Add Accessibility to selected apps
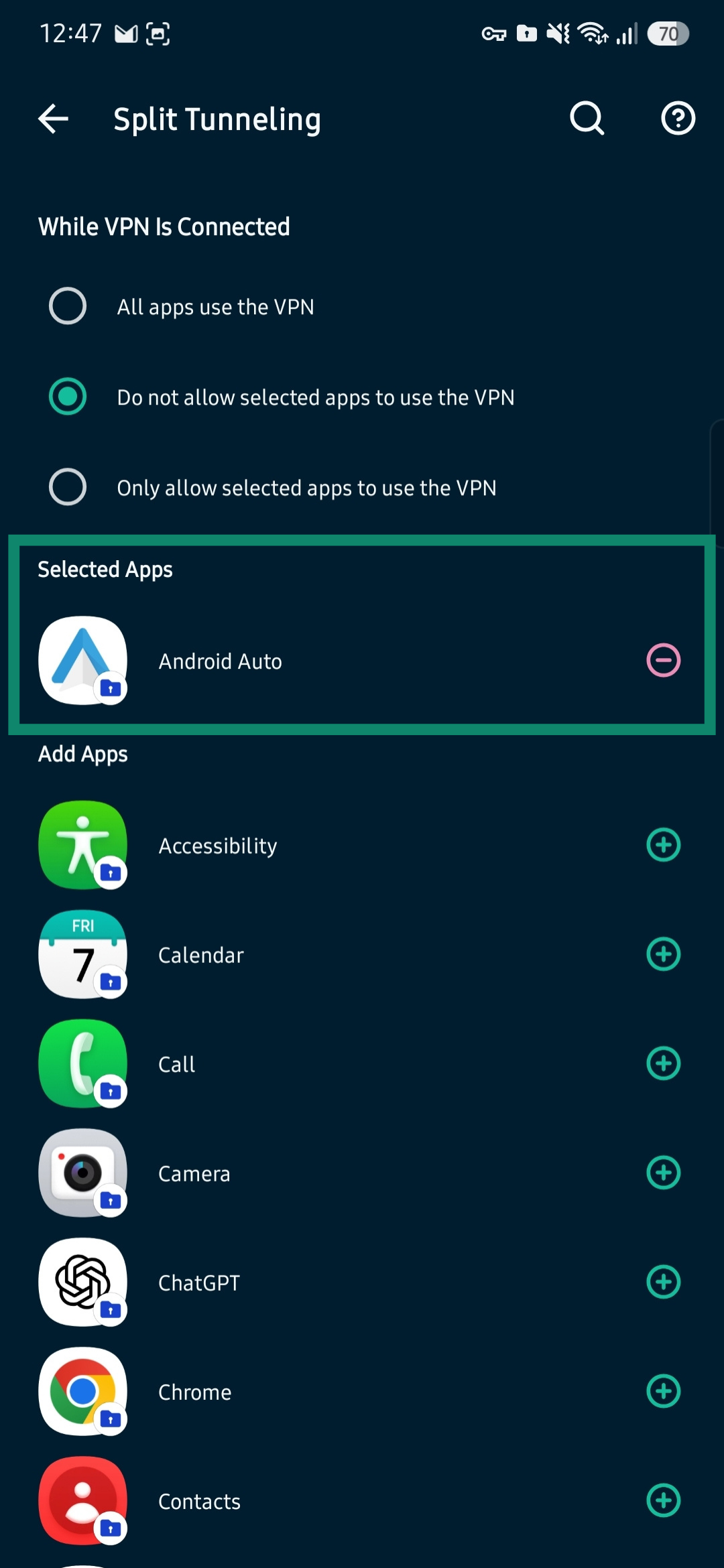 tap(664, 845)
